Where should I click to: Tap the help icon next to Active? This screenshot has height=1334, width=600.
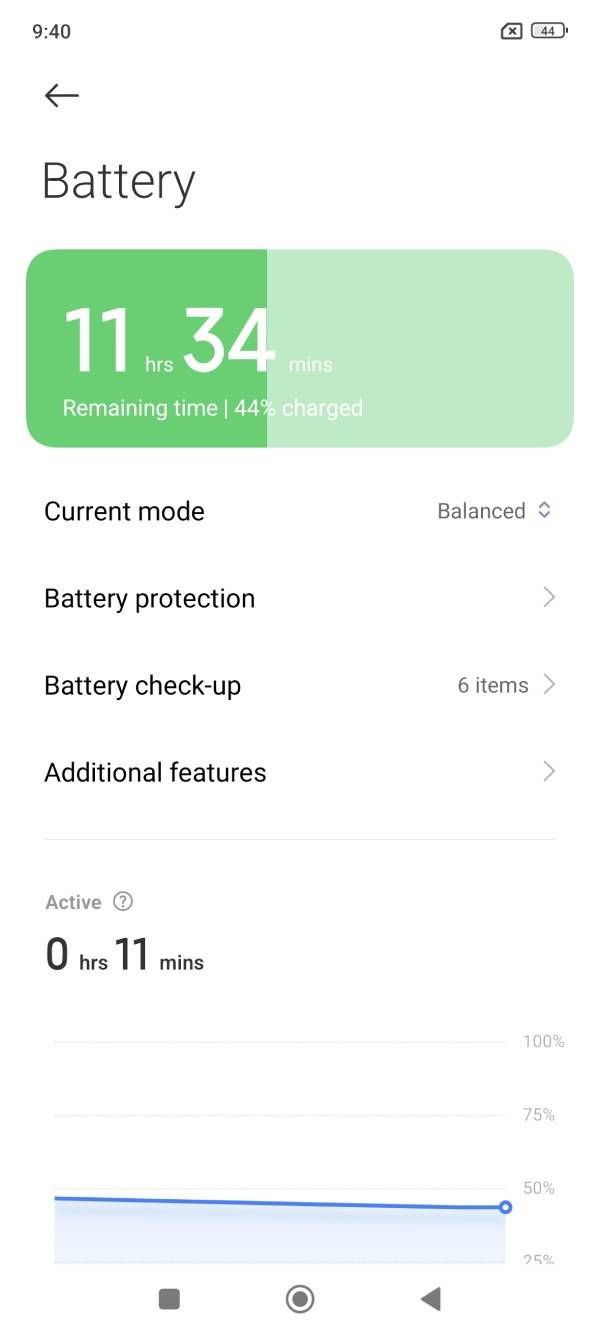pyautogui.click(x=123, y=901)
